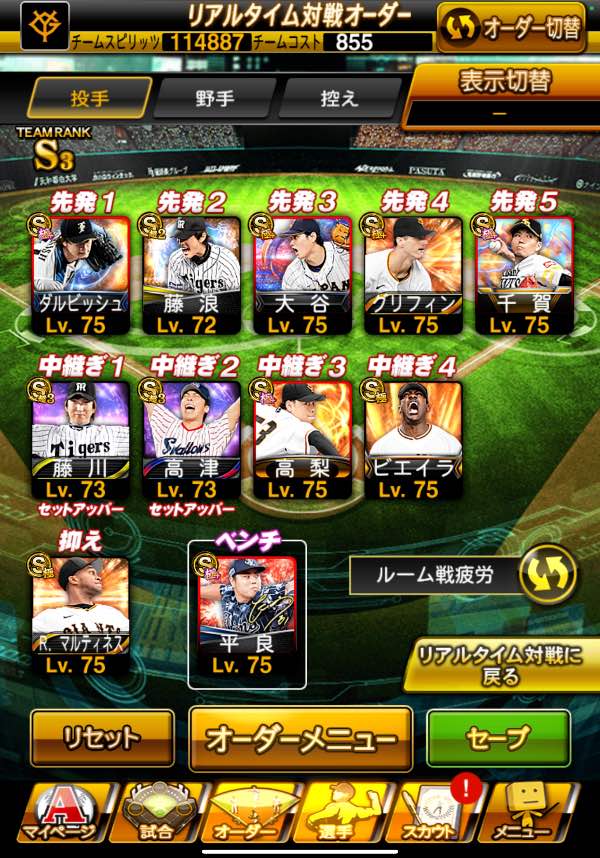Screen dimensions: 600x858
Task: Open the オーダーメニュー
Action: (x=301, y=738)
